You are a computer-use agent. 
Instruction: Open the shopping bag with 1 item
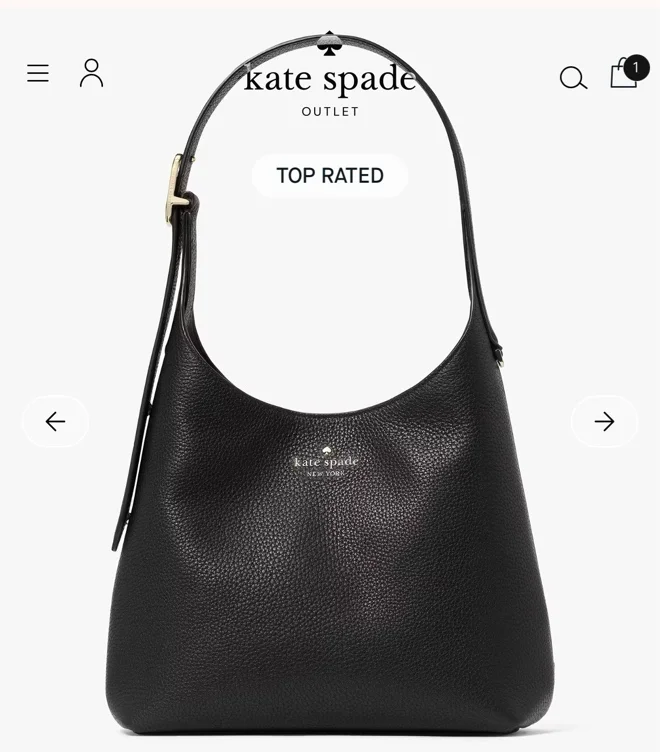click(x=629, y=72)
